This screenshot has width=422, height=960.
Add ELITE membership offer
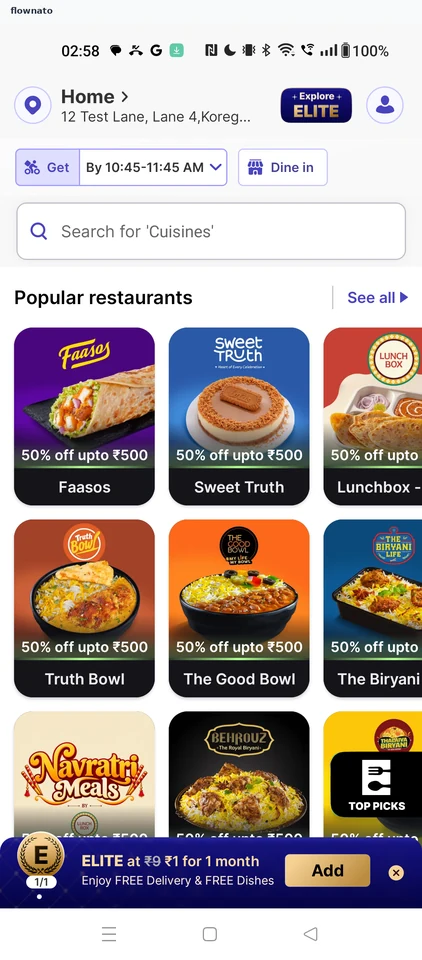(x=328, y=871)
